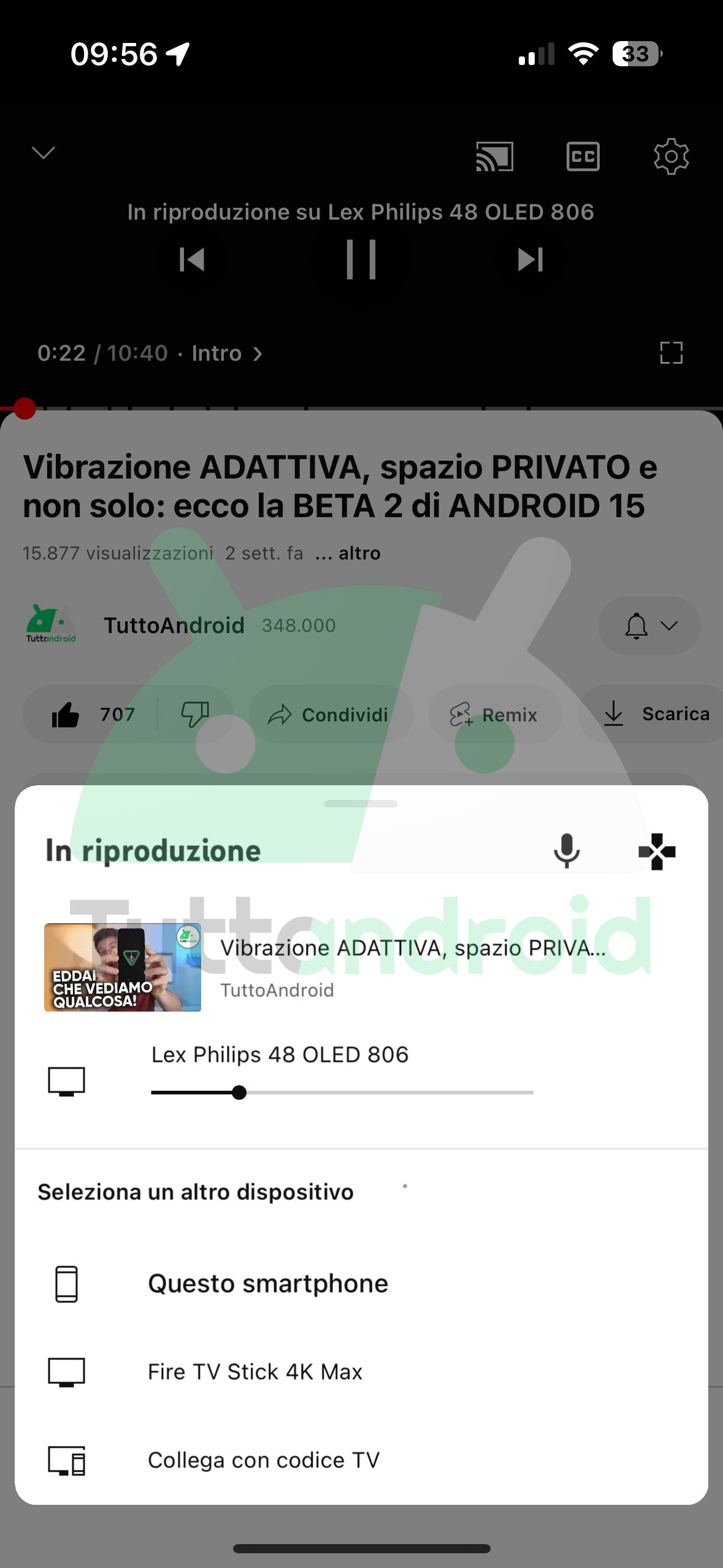
Task: Toggle closed captions
Action: click(583, 156)
